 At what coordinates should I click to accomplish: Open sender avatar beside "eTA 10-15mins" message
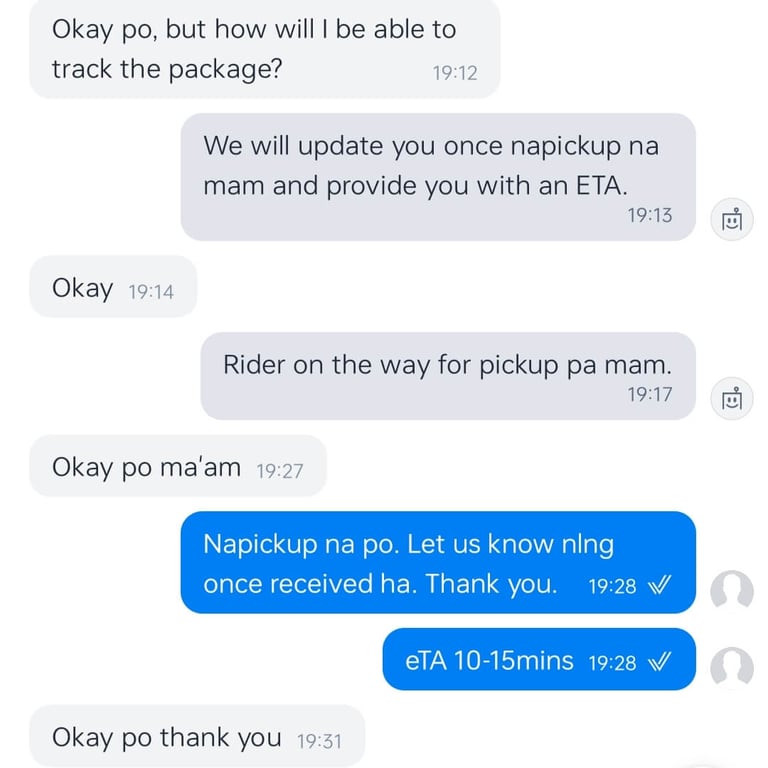coord(732,667)
